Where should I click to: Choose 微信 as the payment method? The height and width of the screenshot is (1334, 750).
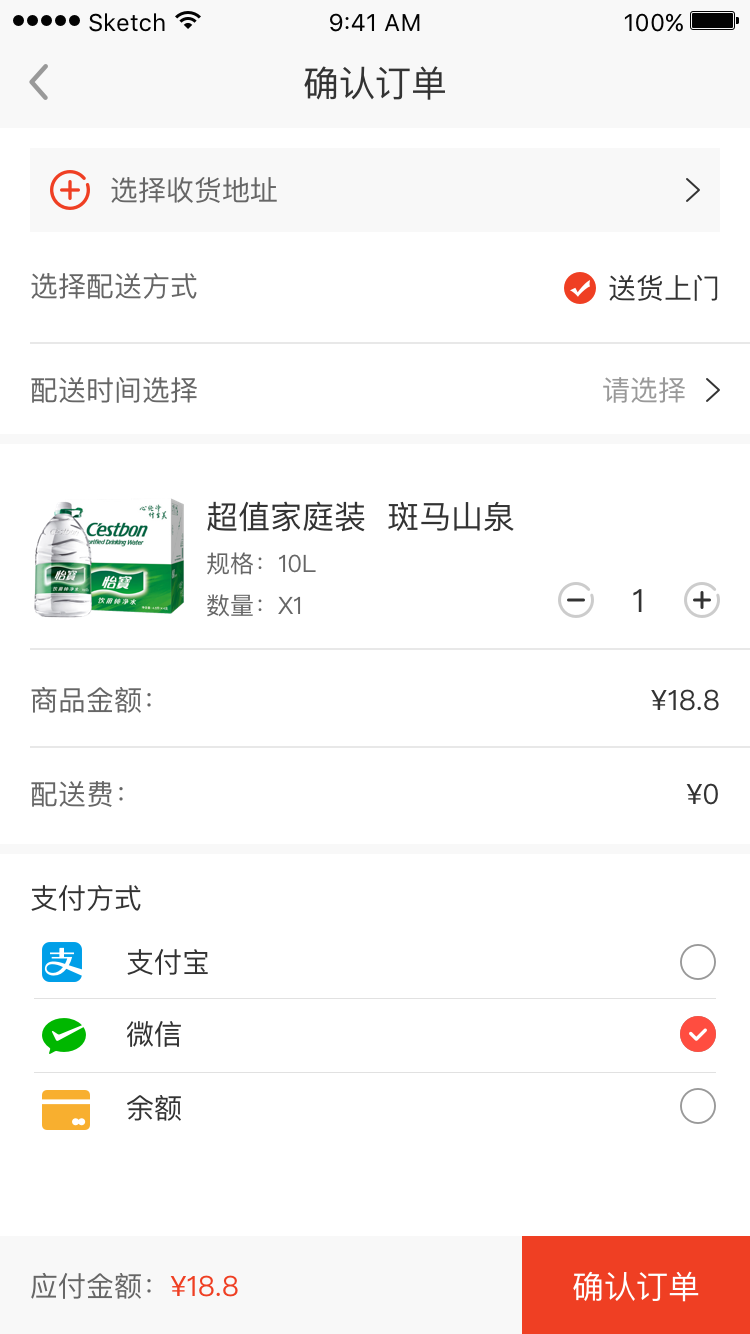(x=697, y=1034)
